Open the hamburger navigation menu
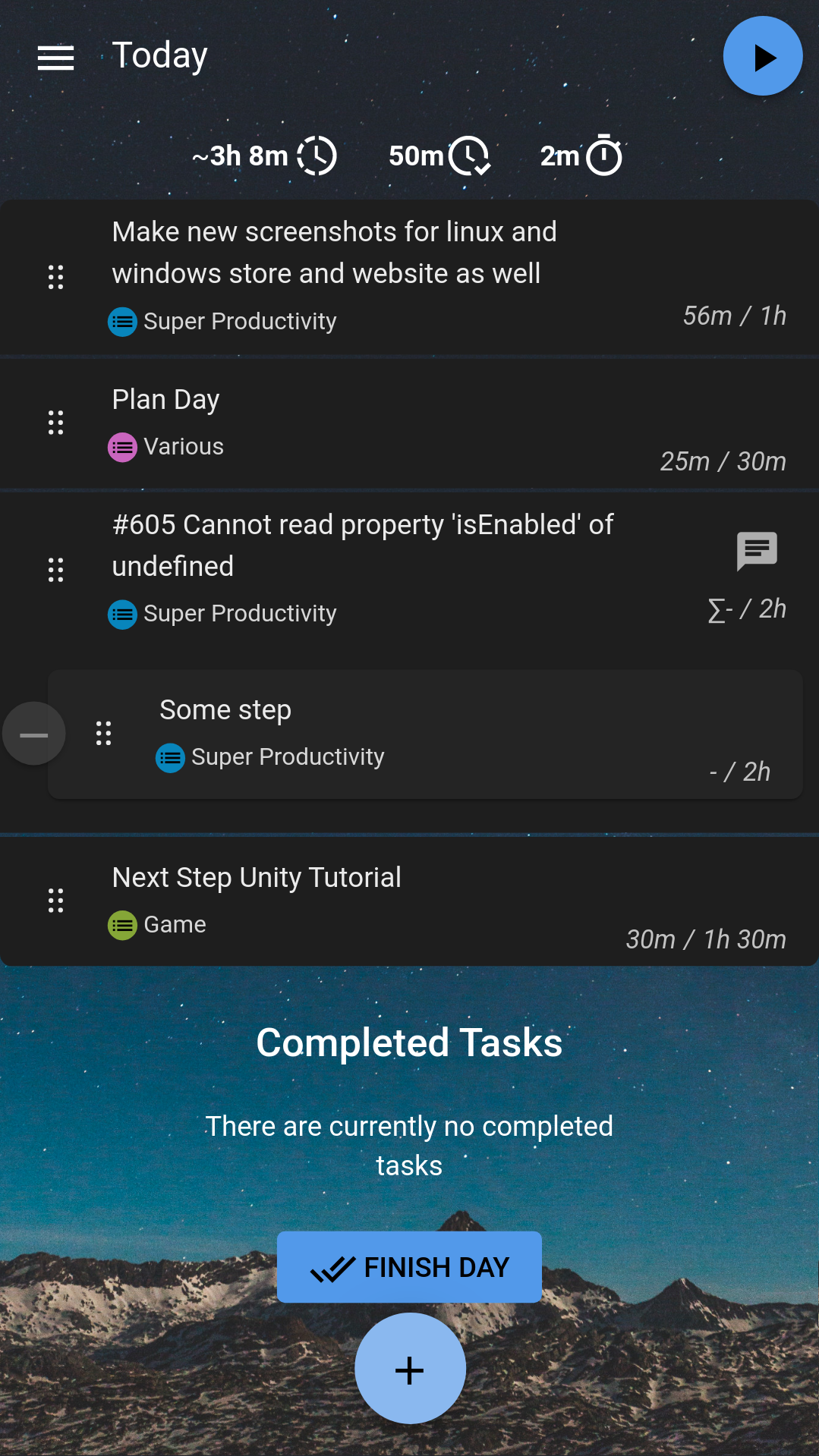This screenshot has width=819, height=1456. click(x=55, y=57)
